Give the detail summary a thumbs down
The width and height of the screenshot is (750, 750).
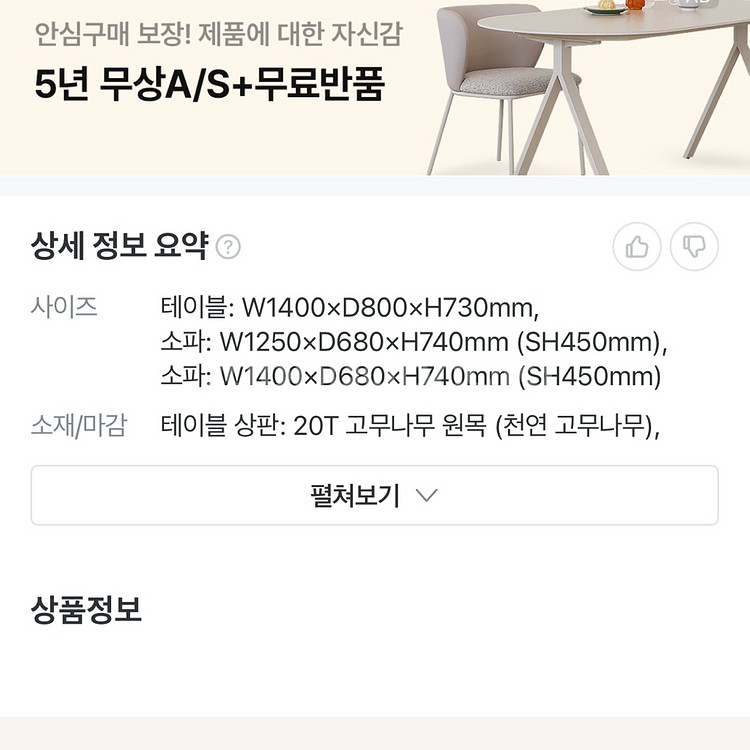coord(694,247)
